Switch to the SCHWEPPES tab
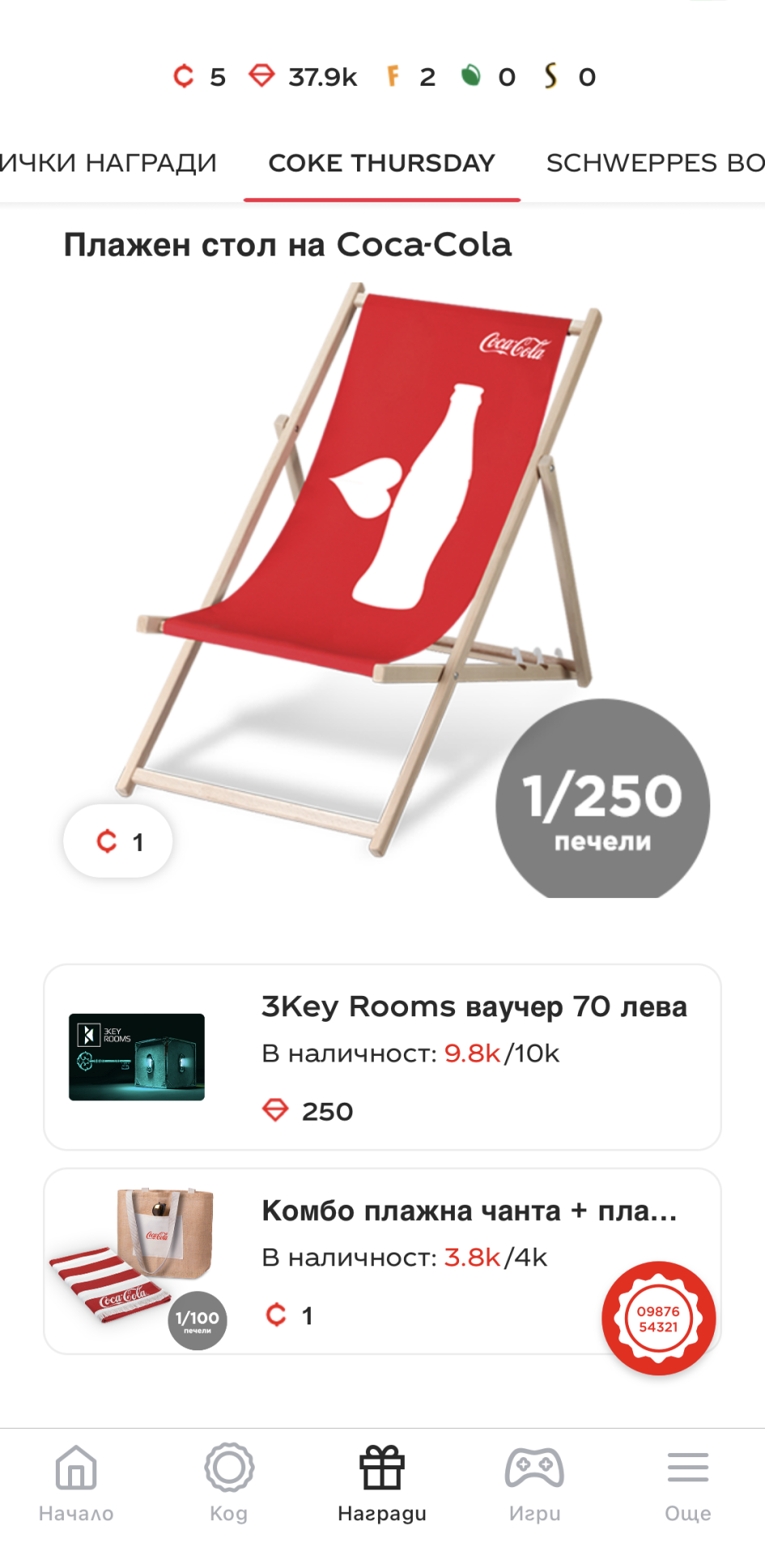The width and height of the screenshot is (765, 1568). click(x=655, y=163)
